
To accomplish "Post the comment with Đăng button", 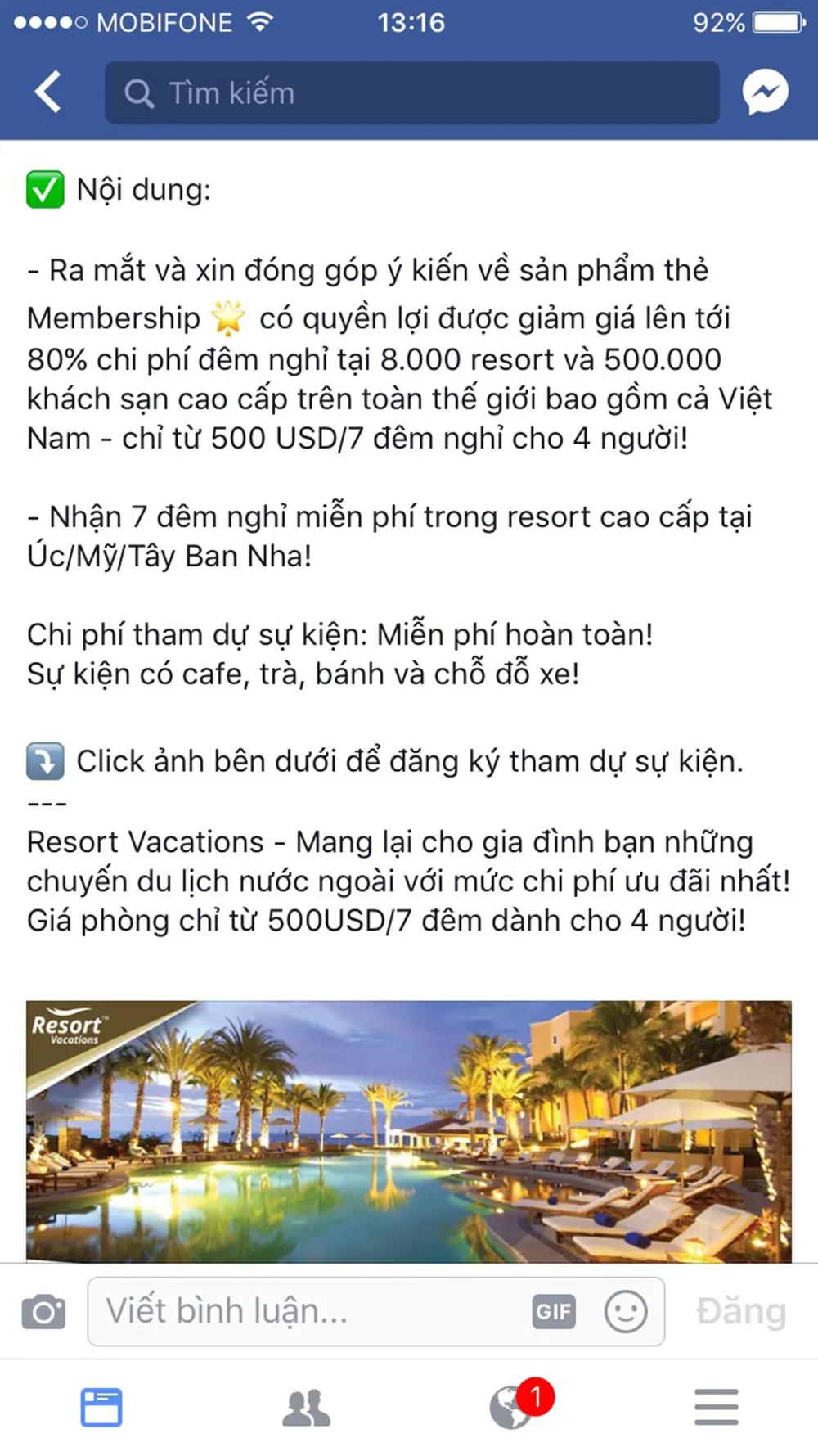I will tap(741, 1312).
